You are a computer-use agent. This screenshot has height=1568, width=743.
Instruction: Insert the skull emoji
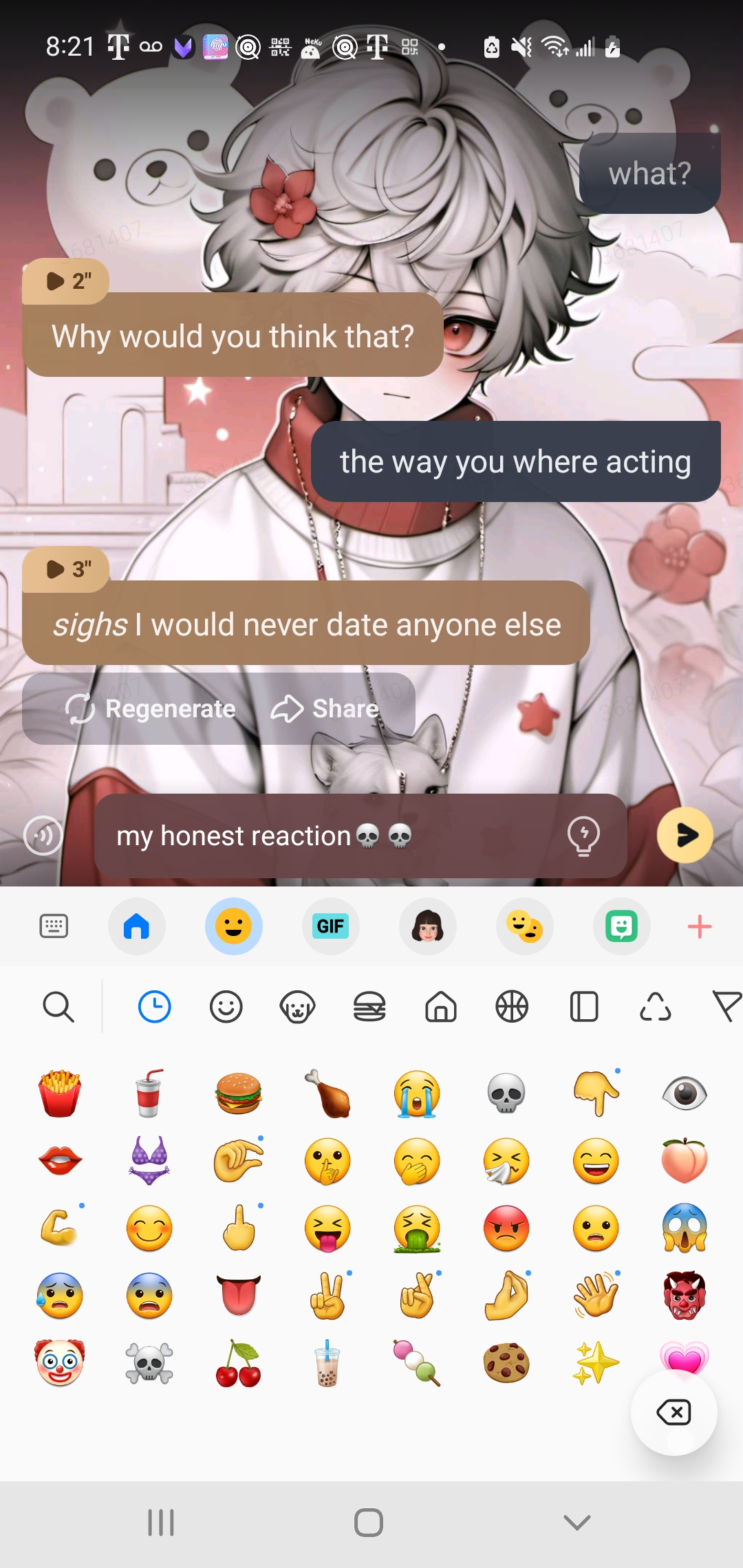506,1093
